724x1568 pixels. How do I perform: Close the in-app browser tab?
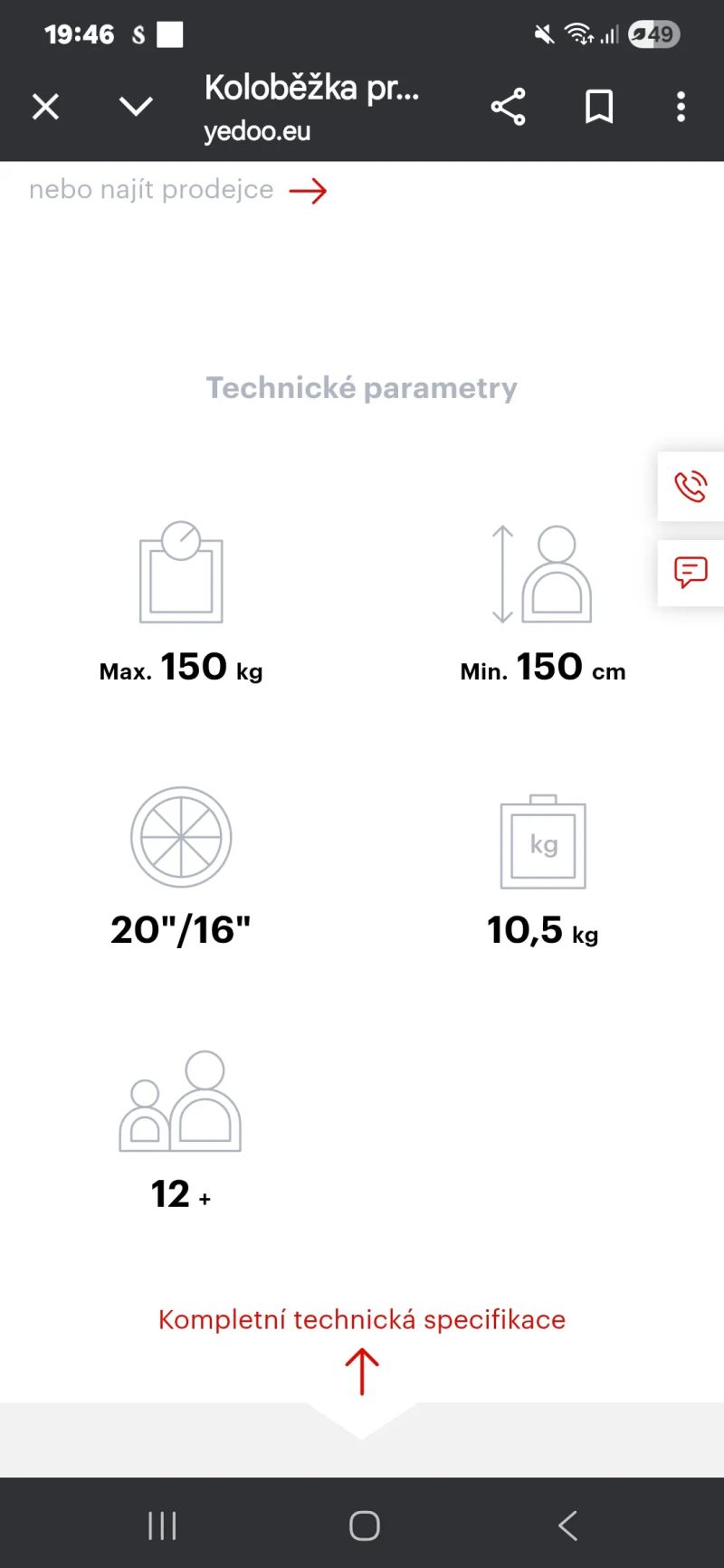tap(45, 107)
